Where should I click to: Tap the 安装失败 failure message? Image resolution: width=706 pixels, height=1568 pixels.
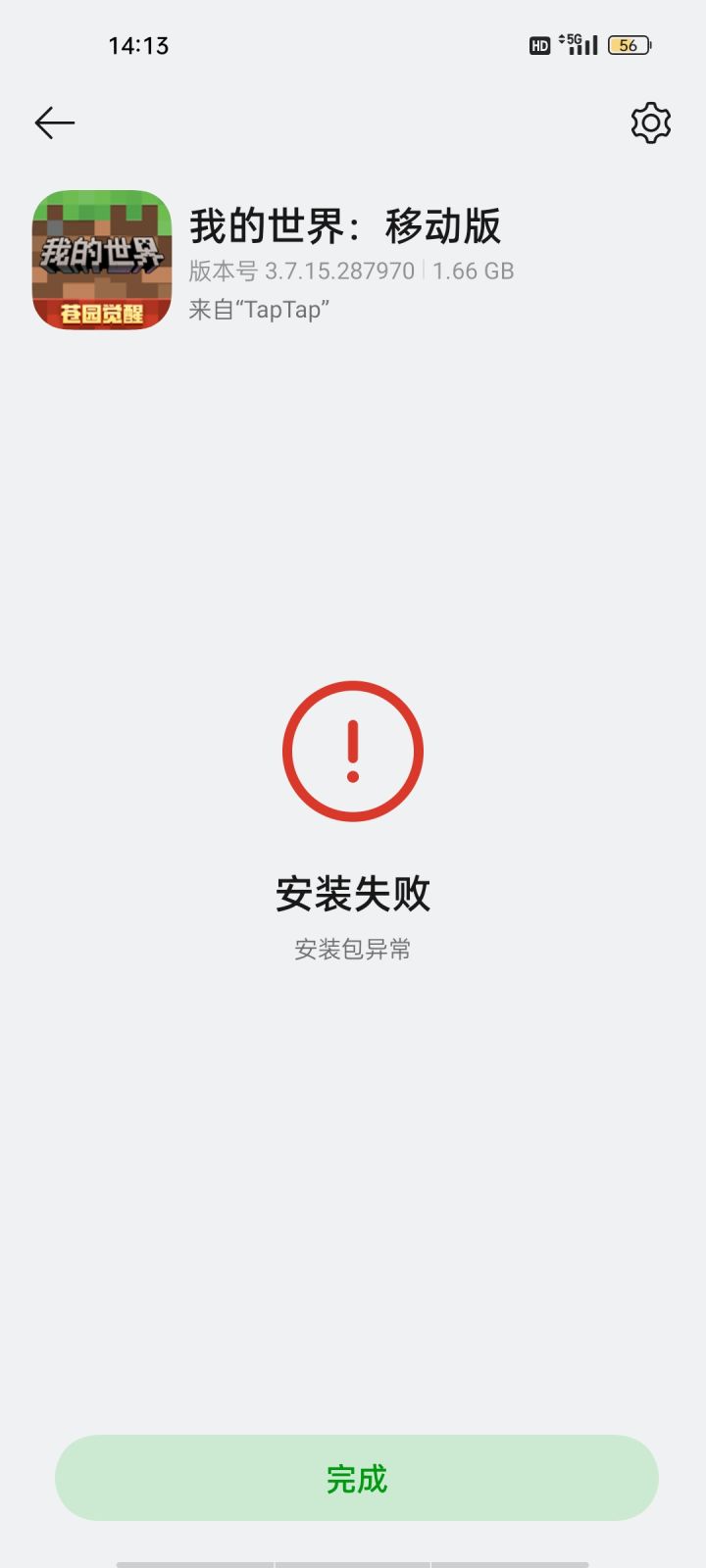[353, 893]
